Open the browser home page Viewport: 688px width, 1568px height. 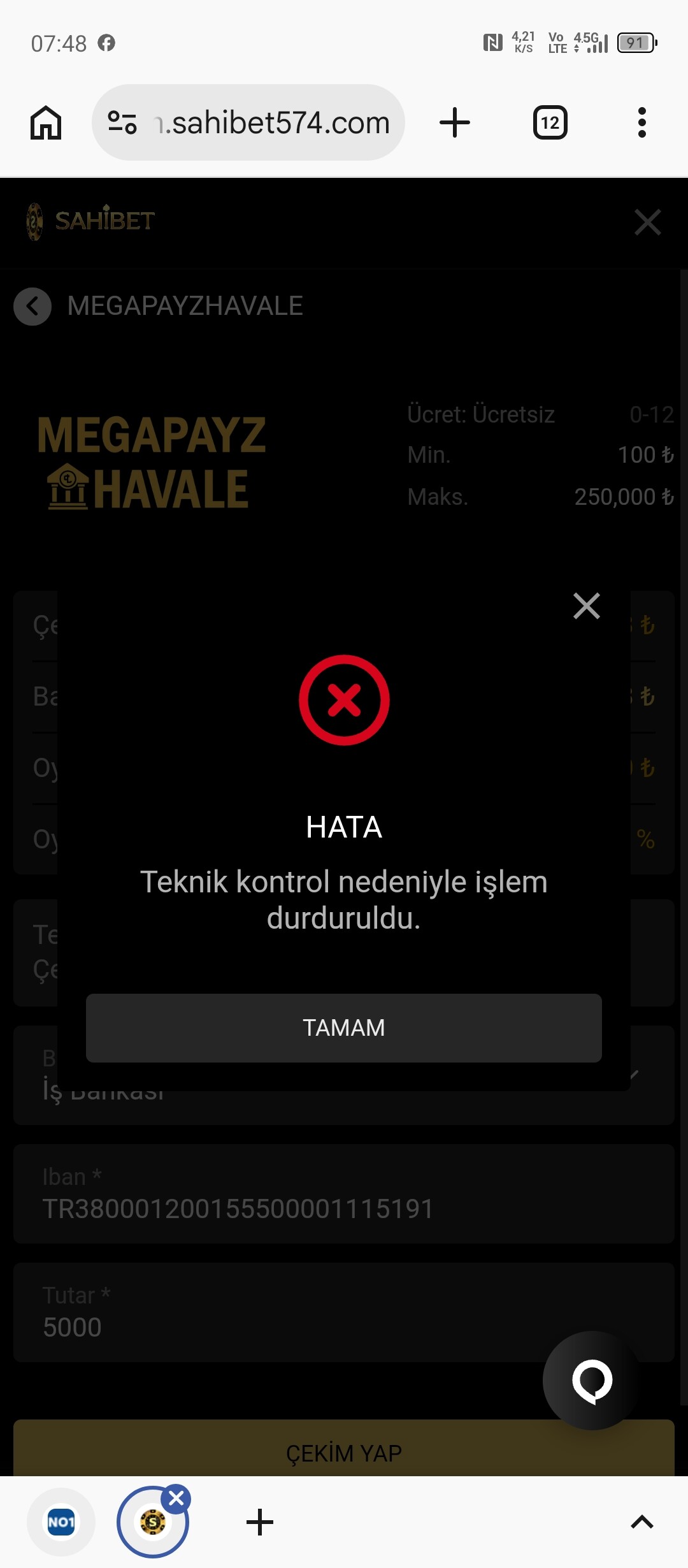tap(46, 122)
